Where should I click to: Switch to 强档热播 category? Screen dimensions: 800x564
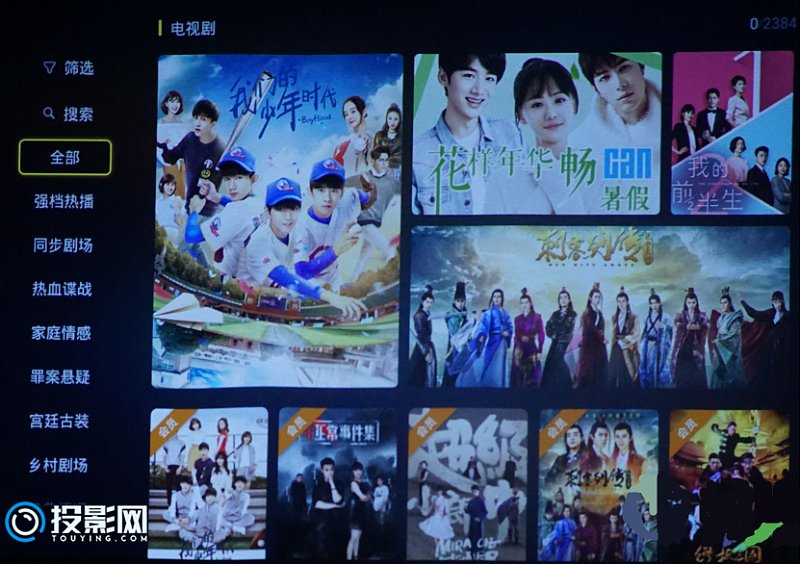coord(63,201)
